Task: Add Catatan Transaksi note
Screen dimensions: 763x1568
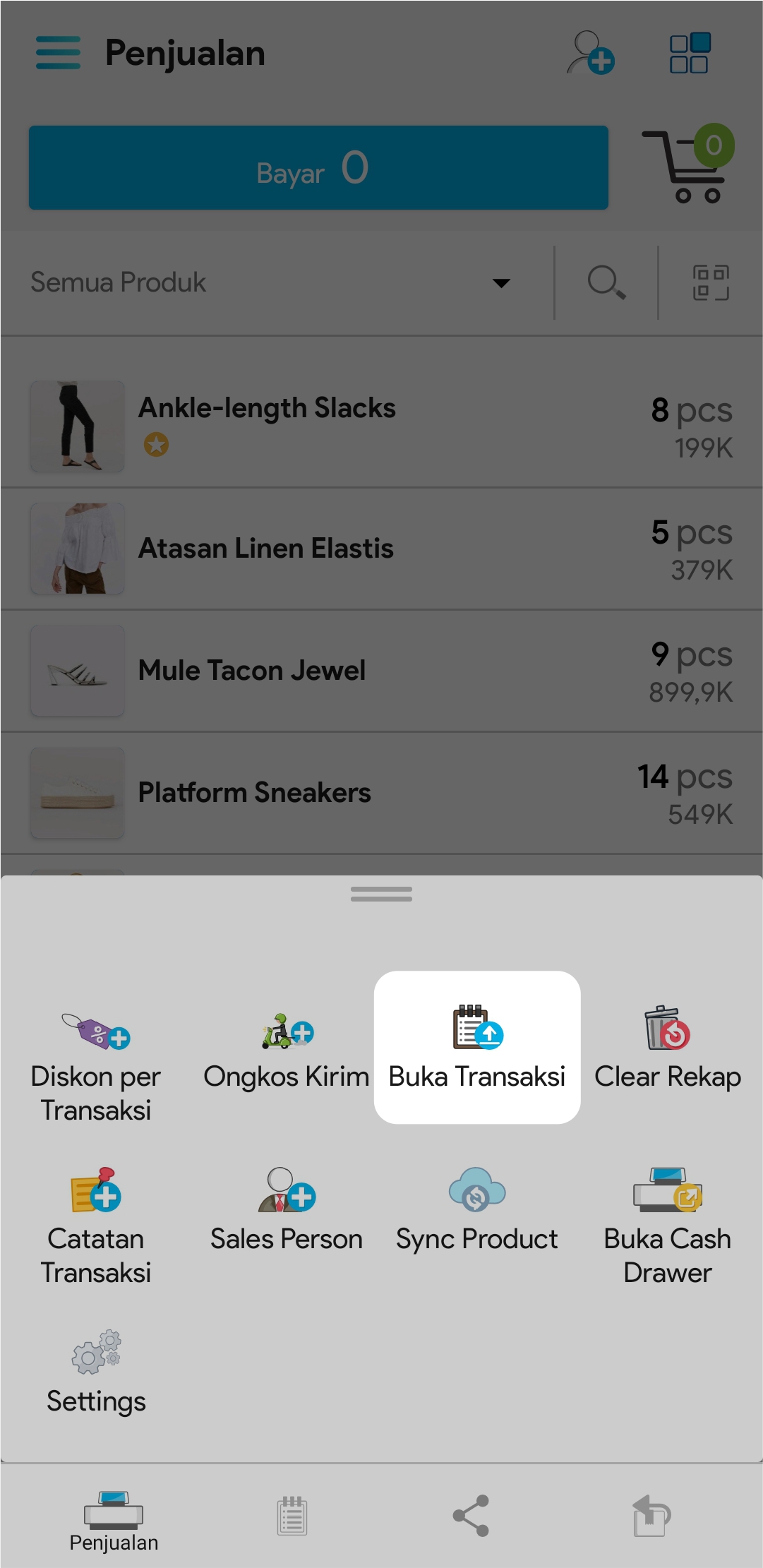Action: (96, 1225)
